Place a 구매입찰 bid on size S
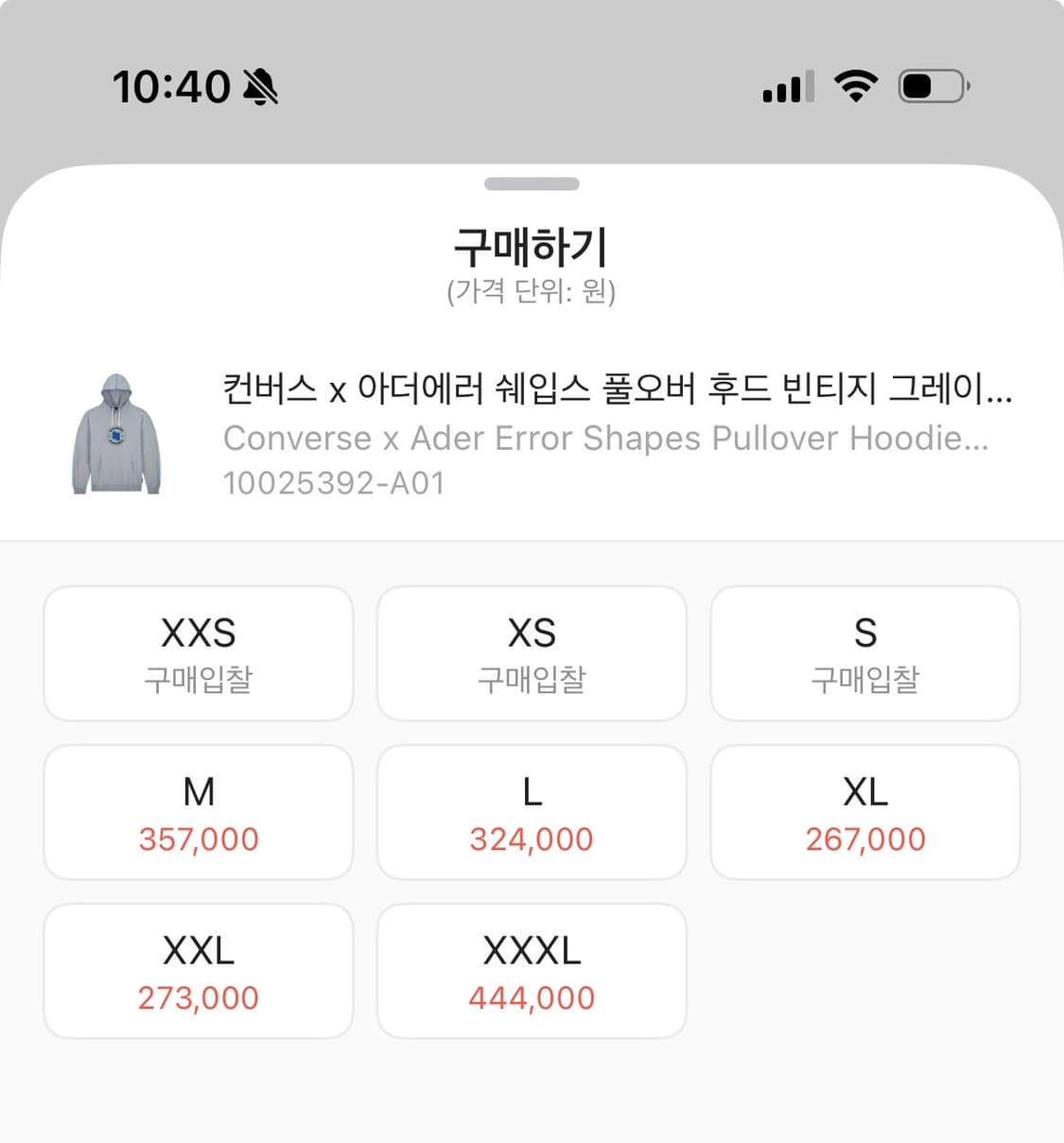Screen dimensions: 1064x1143 (x=865, y=653)
